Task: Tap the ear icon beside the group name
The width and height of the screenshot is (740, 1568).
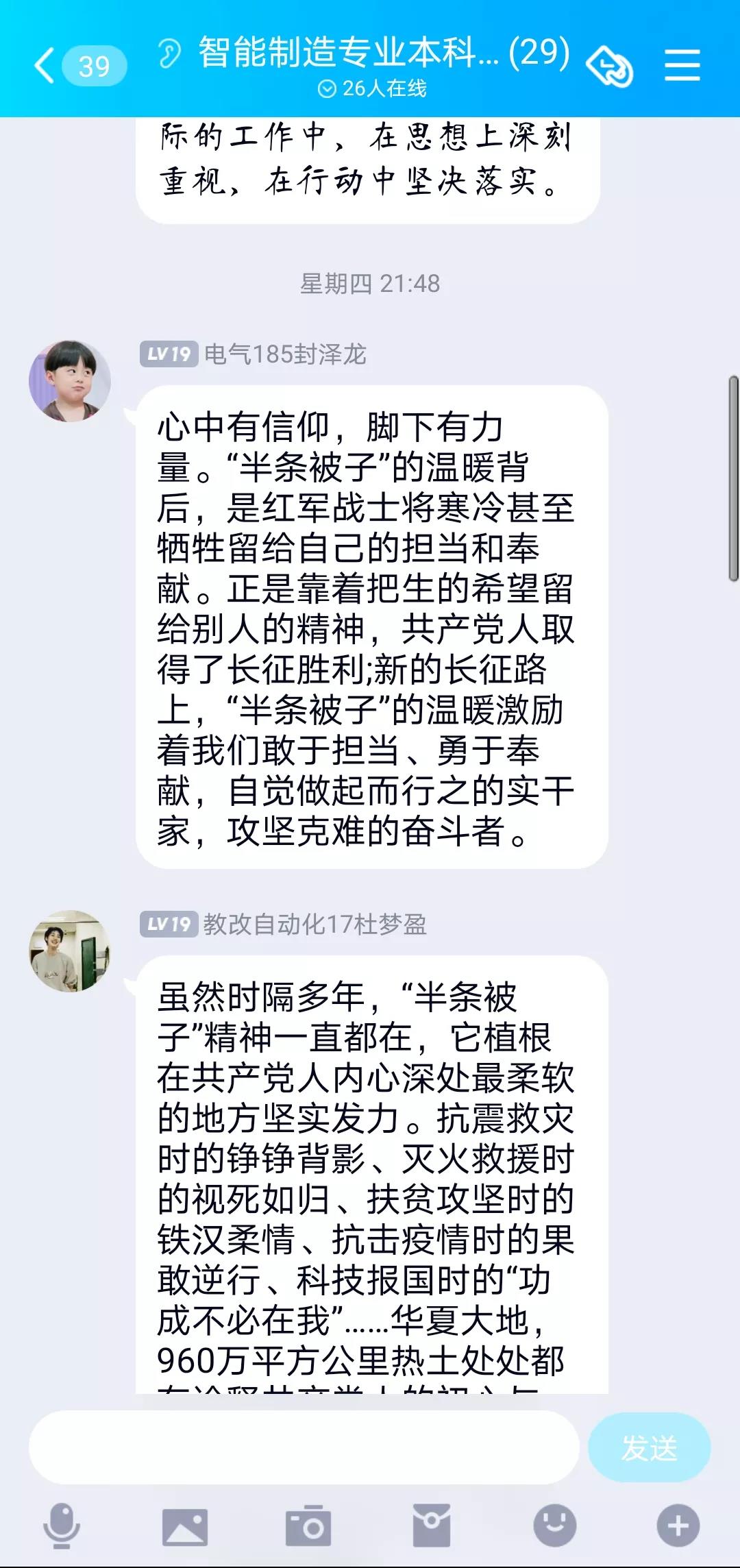Action: tap(169, 53)
